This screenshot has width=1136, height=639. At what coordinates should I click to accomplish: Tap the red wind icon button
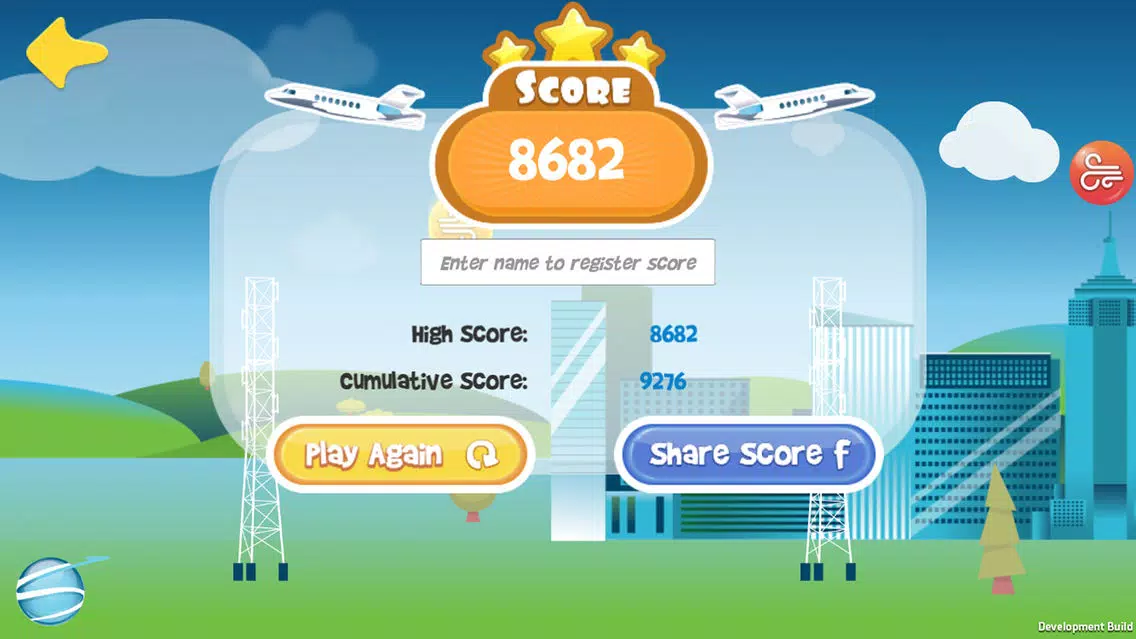(1101, 172)
